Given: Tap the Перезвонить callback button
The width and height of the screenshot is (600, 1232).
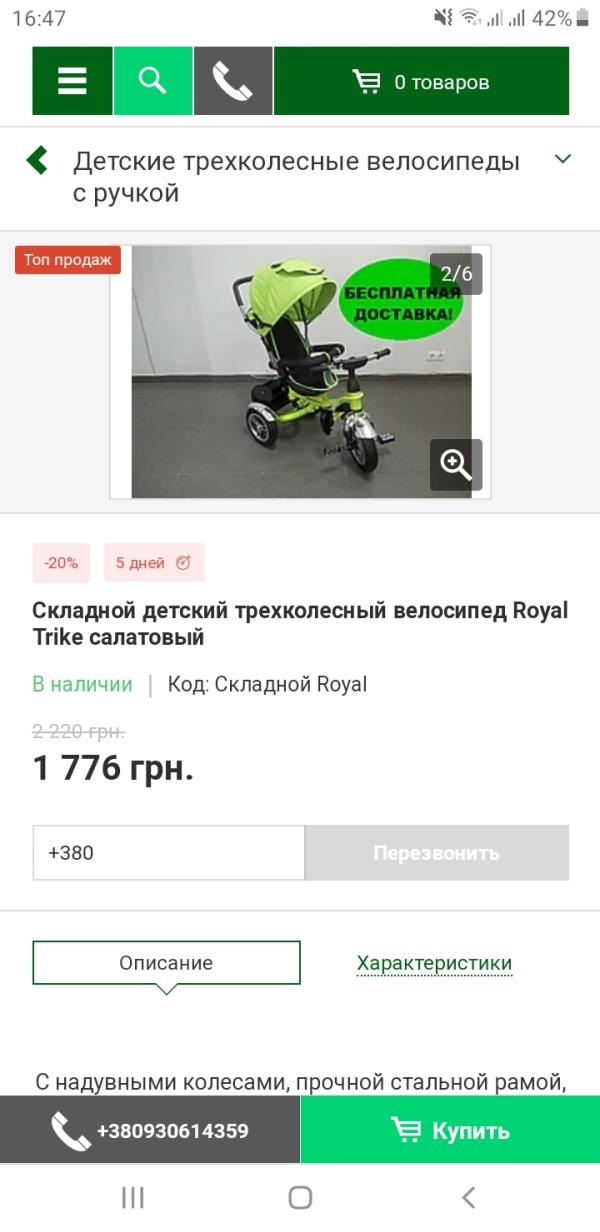Looking at the screenshot, I should (x=436, y=853).
